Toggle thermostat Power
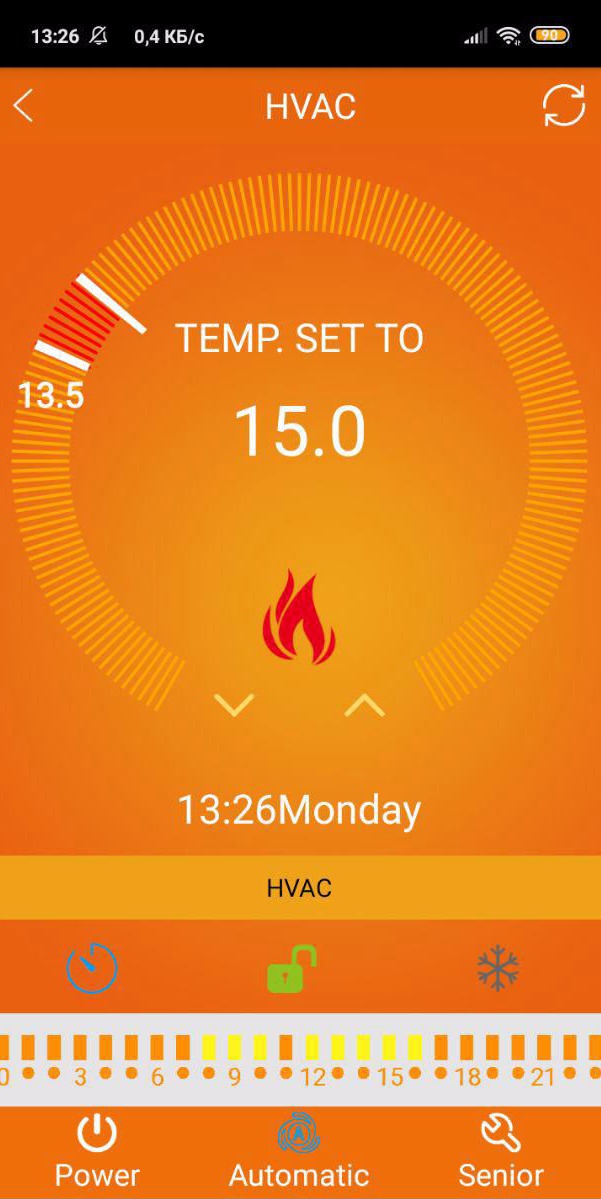This screenshot has width=601, height=1199. pos(97,1150)
